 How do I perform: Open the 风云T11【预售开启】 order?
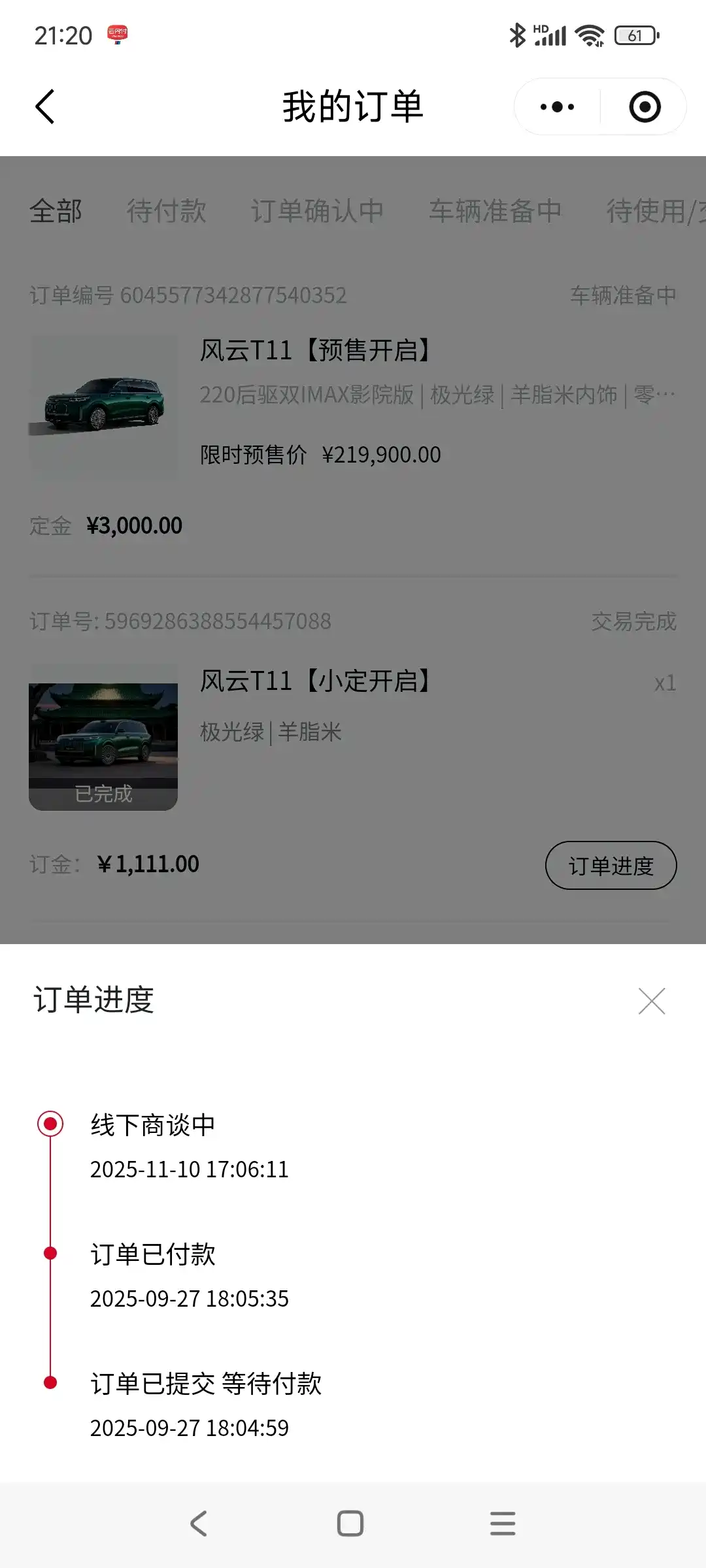(314, 351)
